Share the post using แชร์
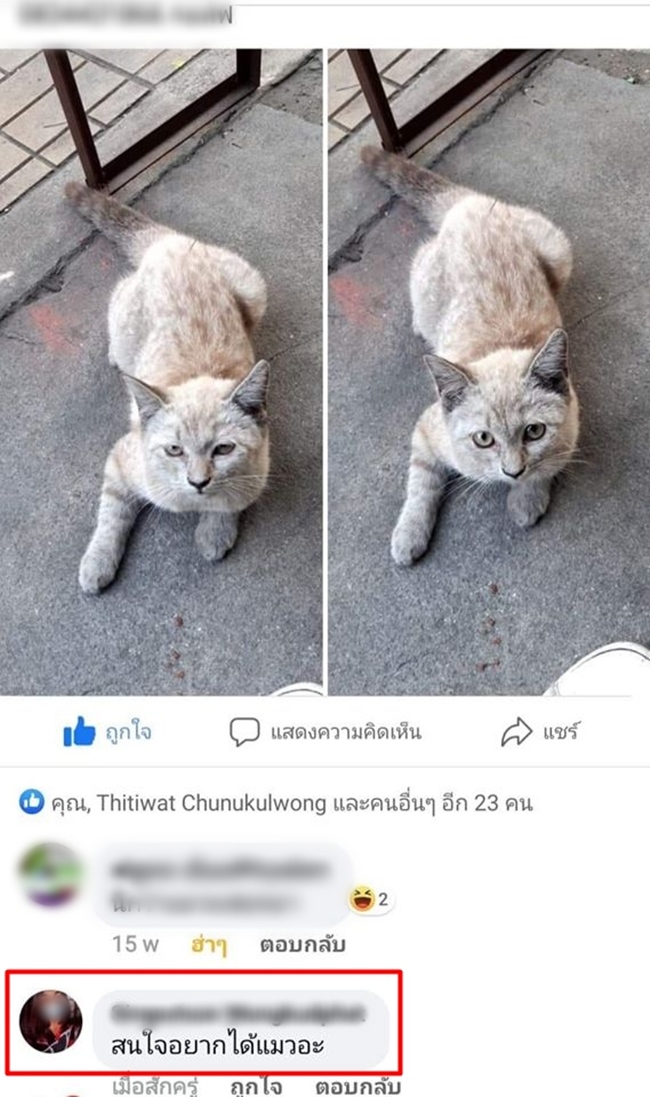Screen dimensions: 650x1097 click(540, 733)
